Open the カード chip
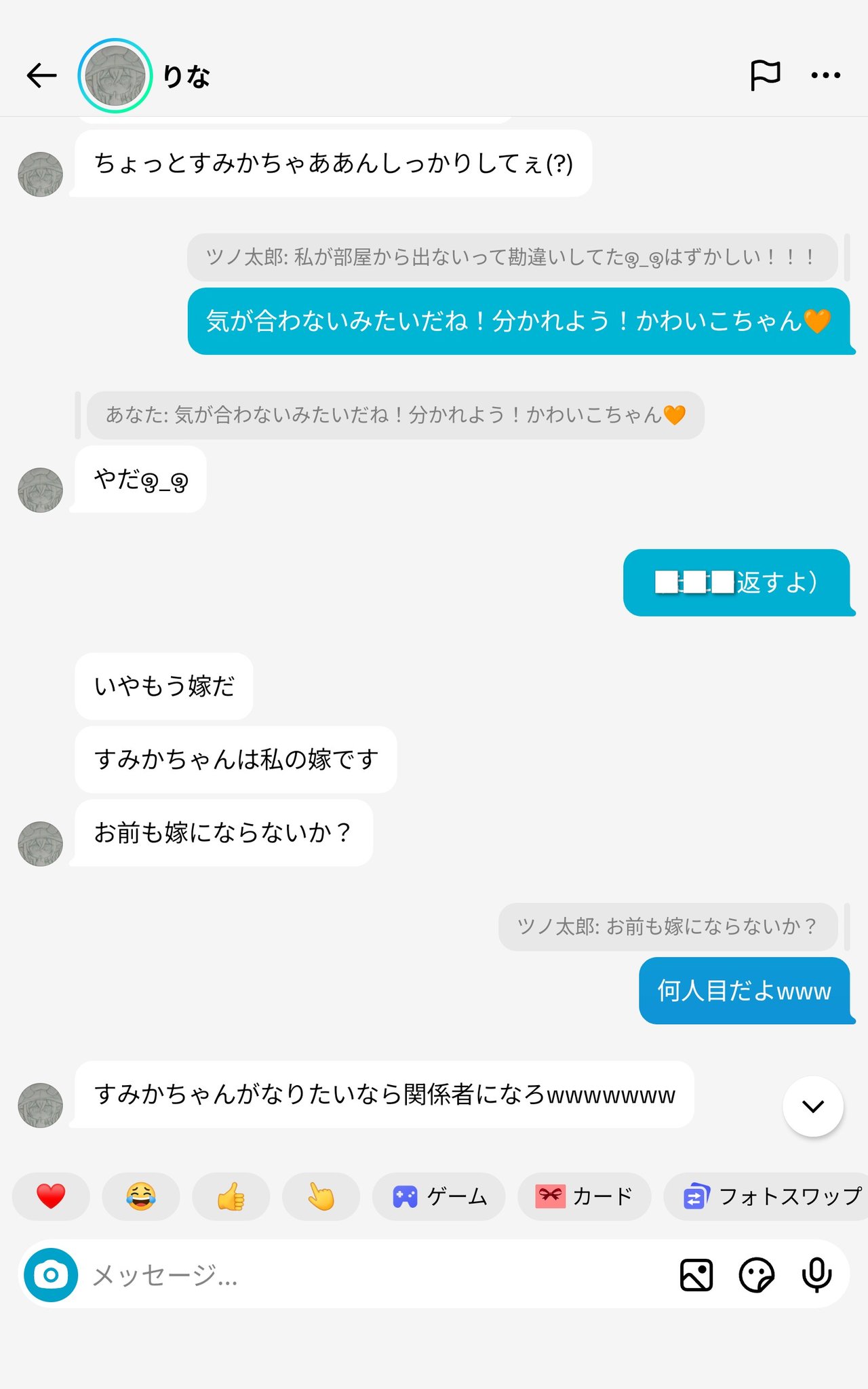This screenshot has width=868, height=1389. (584, 1196)
